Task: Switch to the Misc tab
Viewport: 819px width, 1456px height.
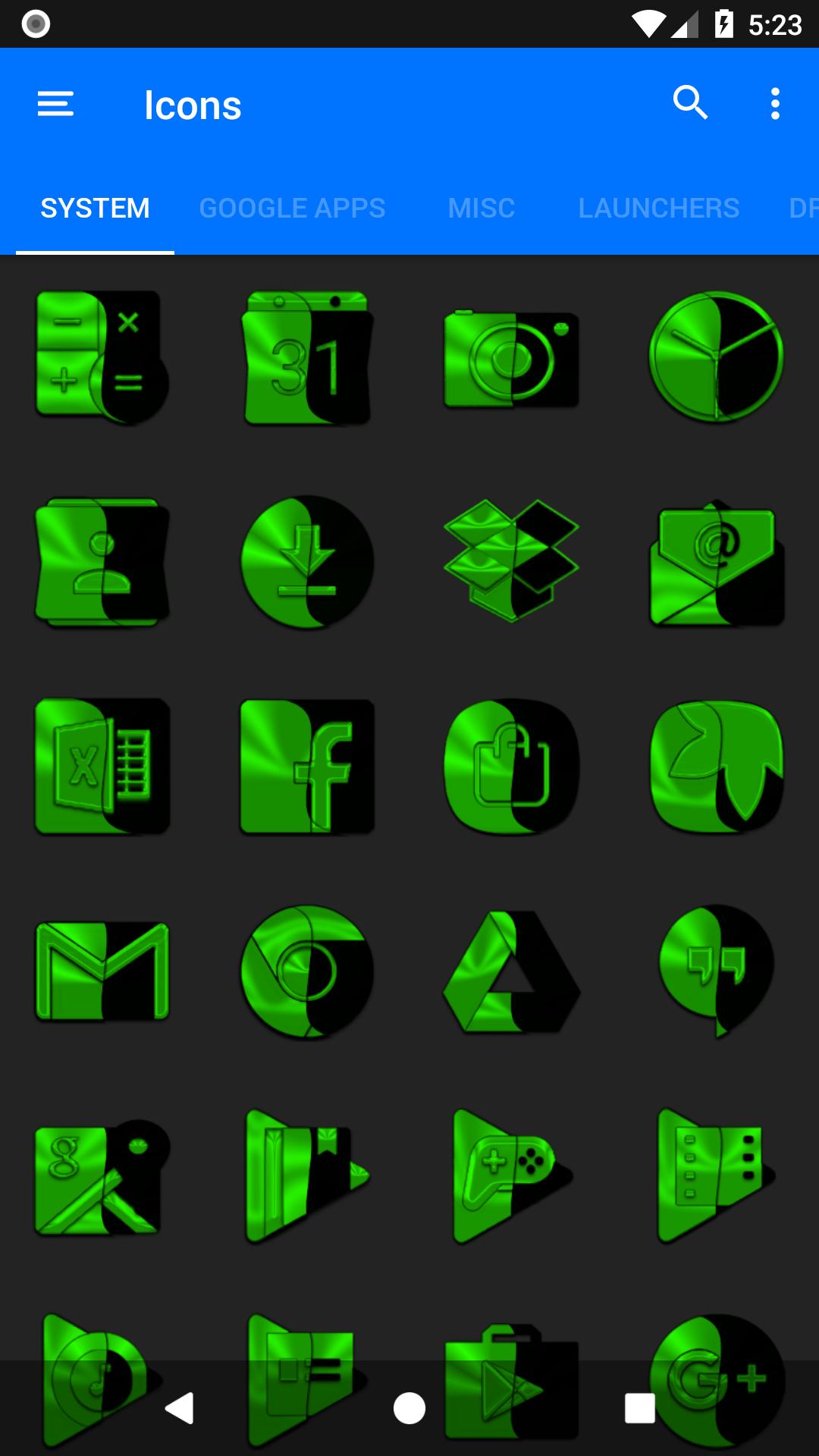Action: pyautogui.click(x=482, y=208)
